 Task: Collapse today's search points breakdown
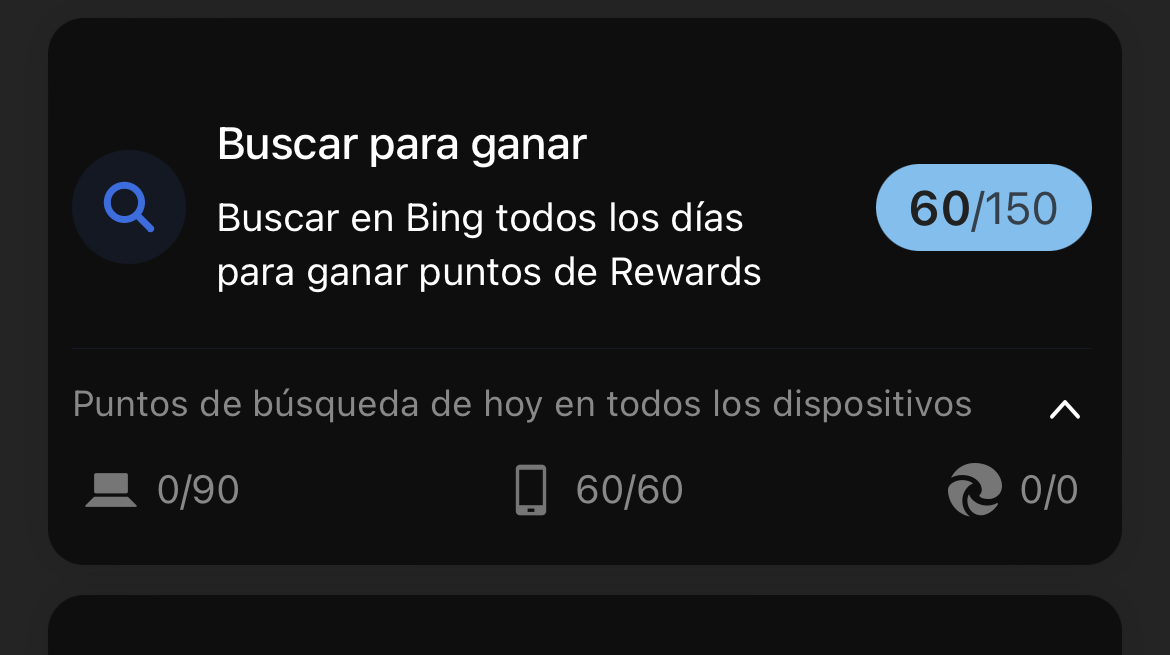coord(1064,409)
